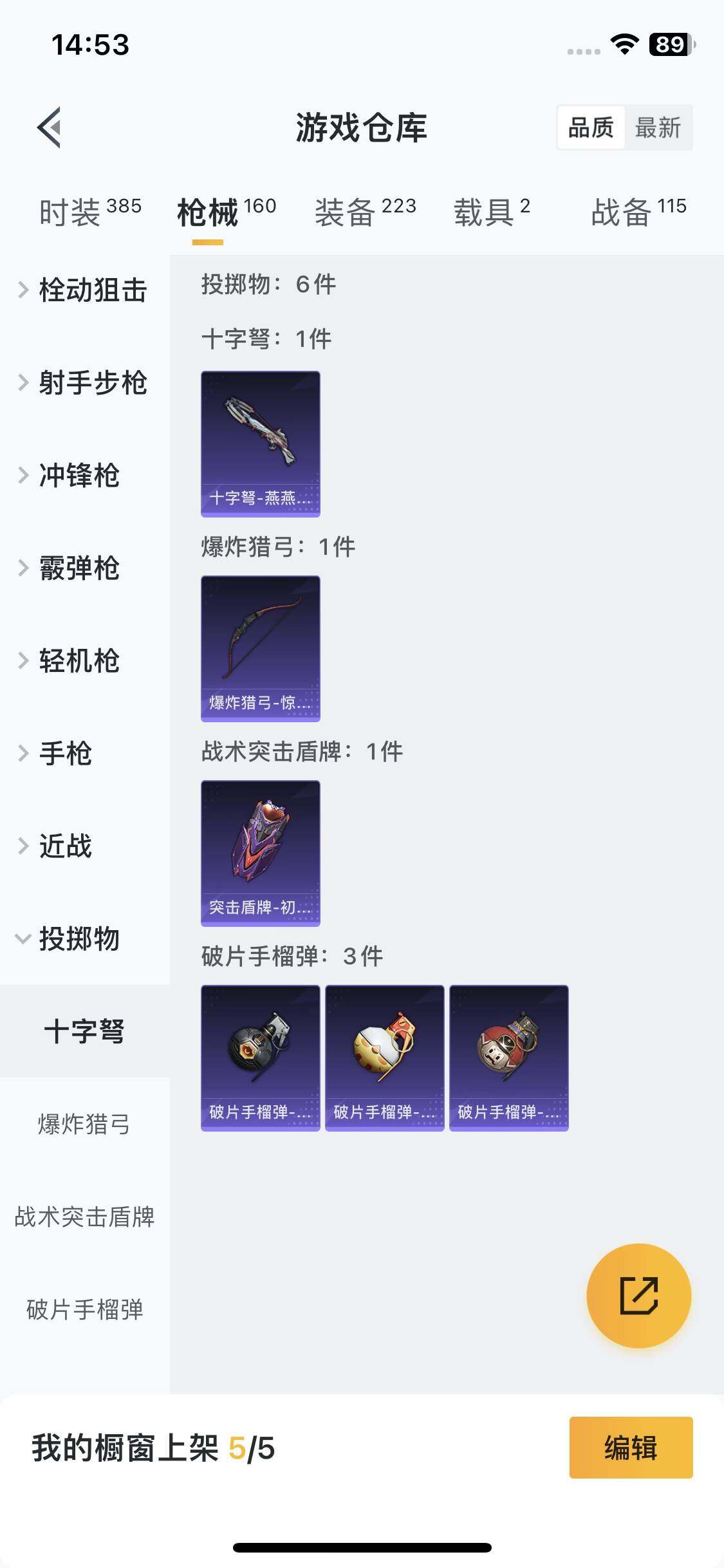Expand the 手枪 category
This screenshot has width=724, height=1568.
pyautogui.click(x=85, y=754)
